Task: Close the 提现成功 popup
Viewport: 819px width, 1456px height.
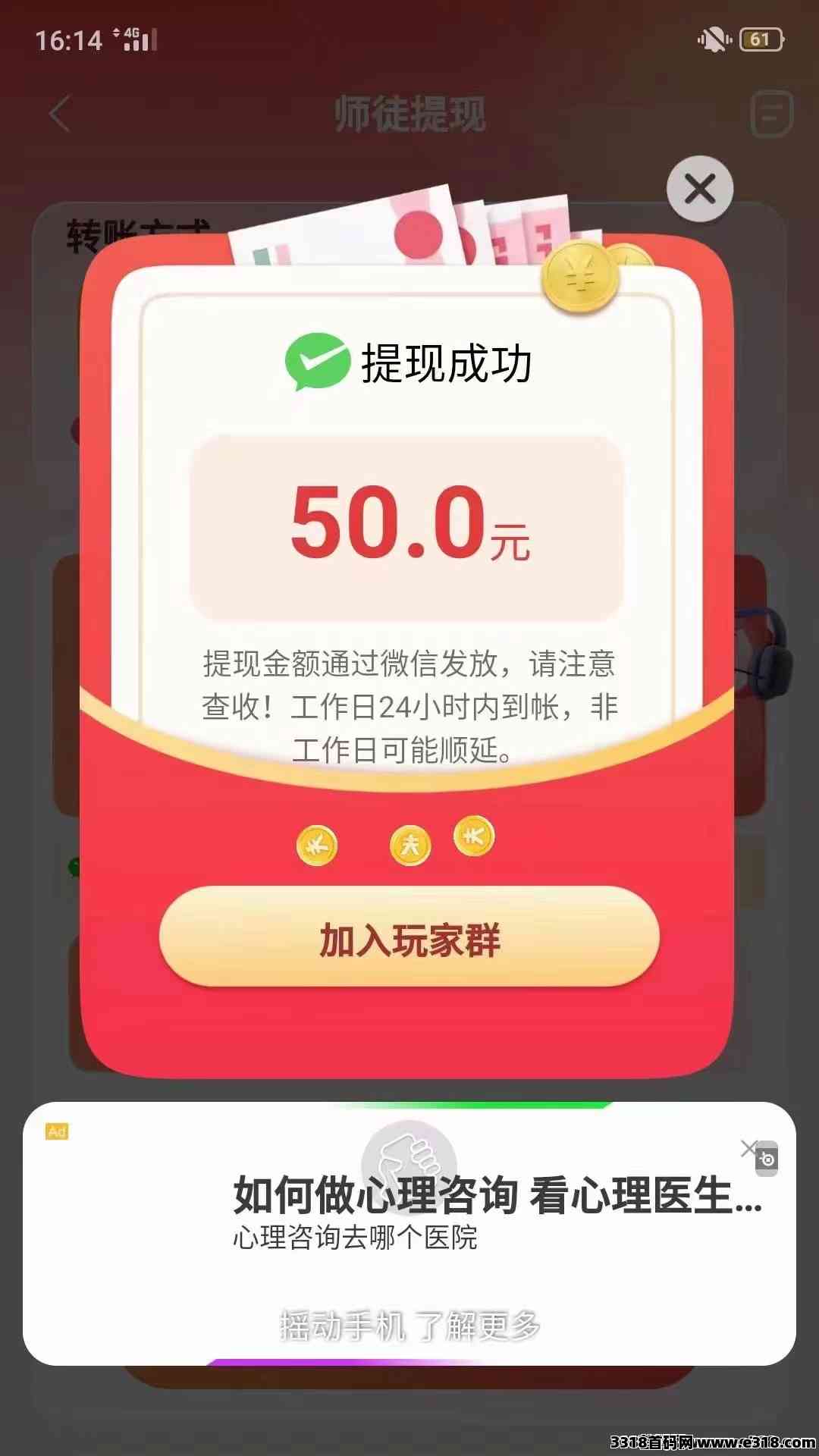Action: point(699,190)
